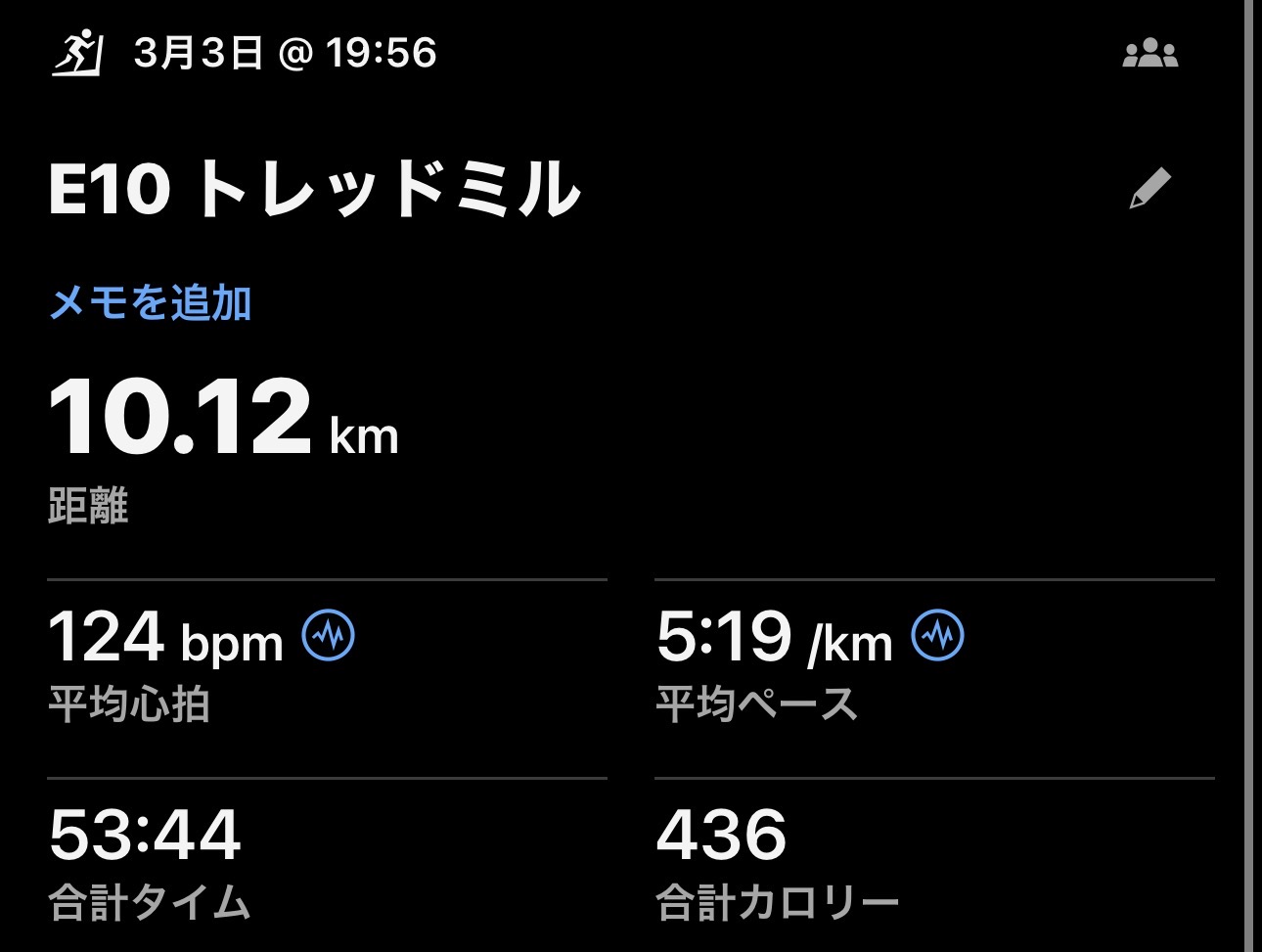Edit the E10 トレッドミル activity name
This screenshot has height=952, width=1262.
[x=1149, y=188]
